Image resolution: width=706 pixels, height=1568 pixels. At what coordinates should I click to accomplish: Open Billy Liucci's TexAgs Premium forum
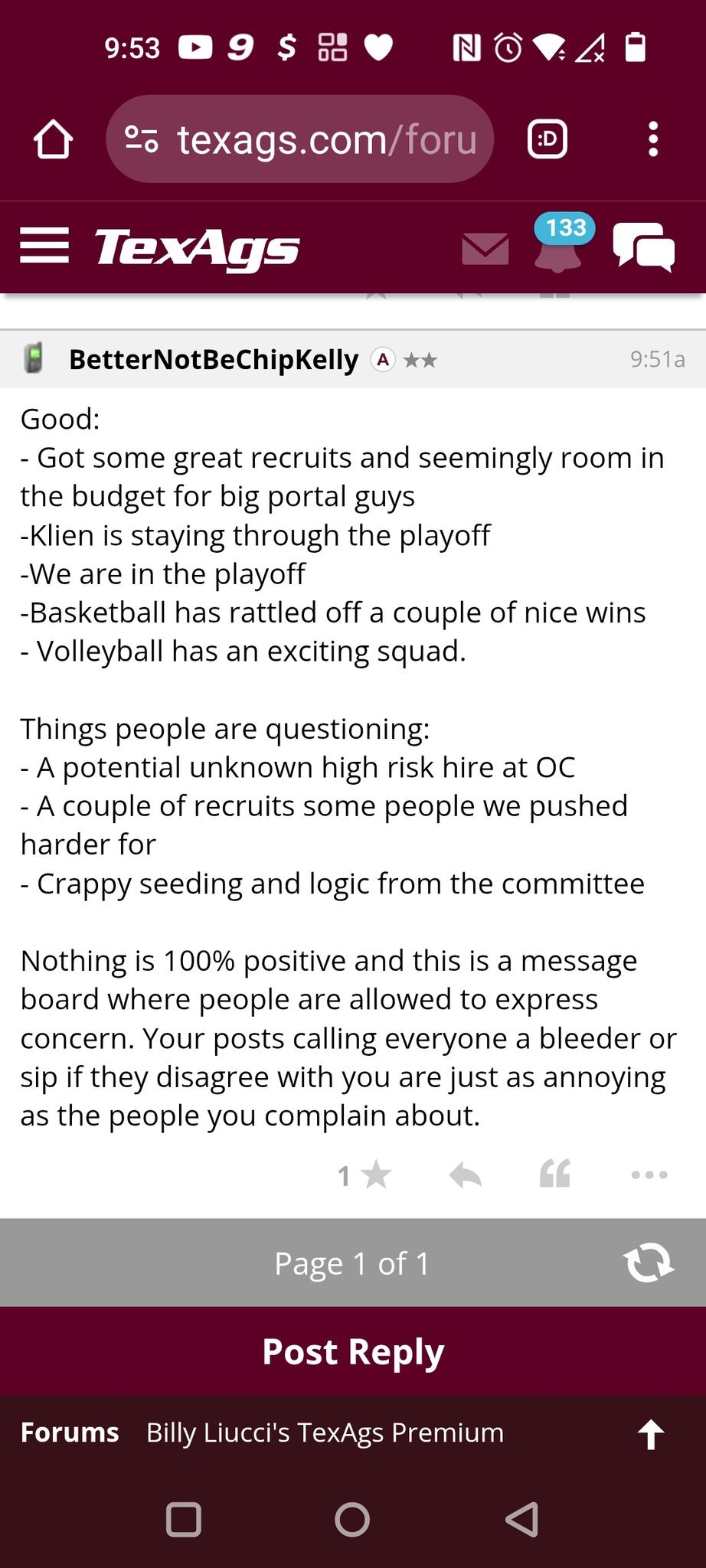click(325, 1432)
